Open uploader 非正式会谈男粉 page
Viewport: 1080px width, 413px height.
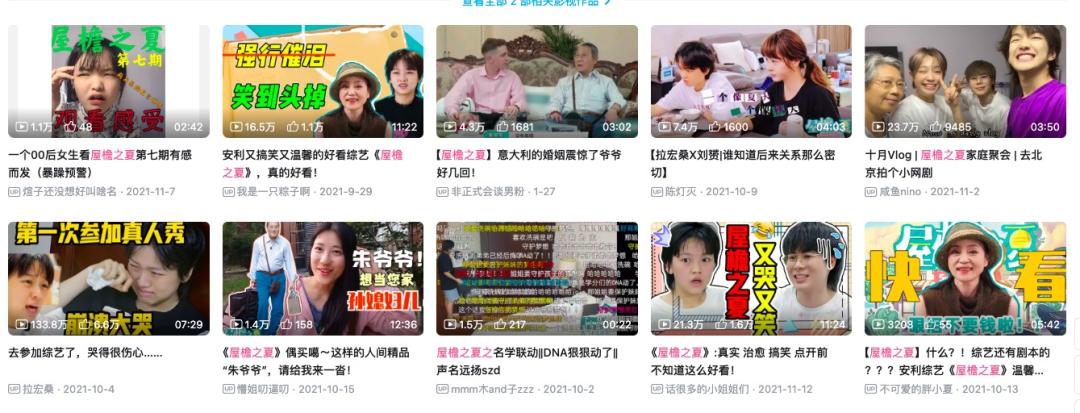click(487, 191)
